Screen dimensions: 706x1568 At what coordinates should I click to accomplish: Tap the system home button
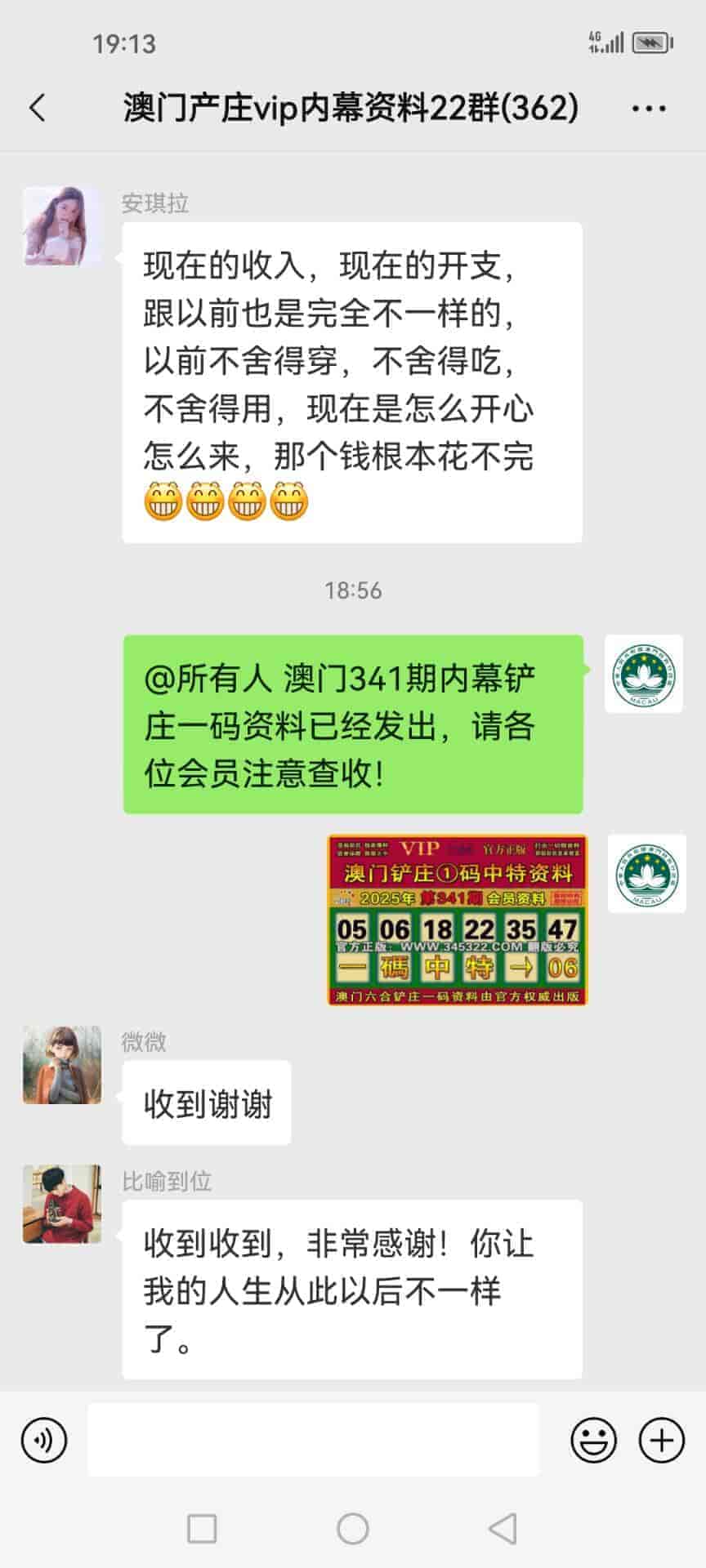point(353,1528)
